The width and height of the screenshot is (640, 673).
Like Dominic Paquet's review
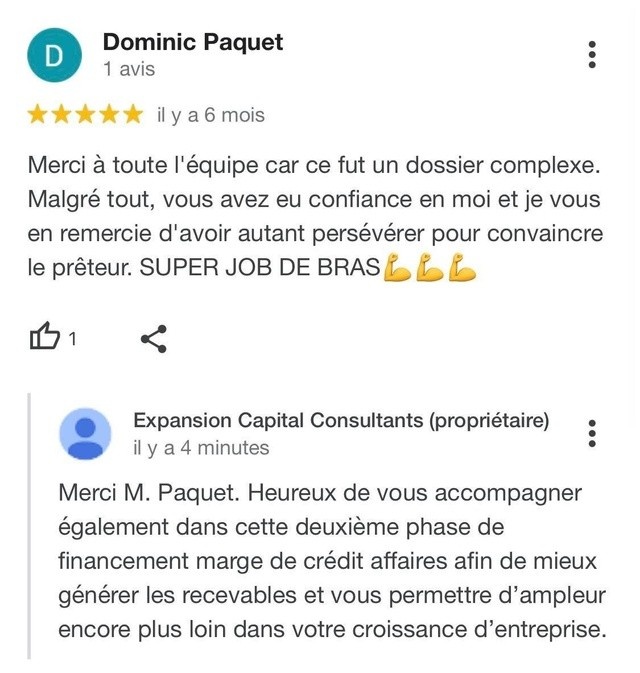point(46,339)
